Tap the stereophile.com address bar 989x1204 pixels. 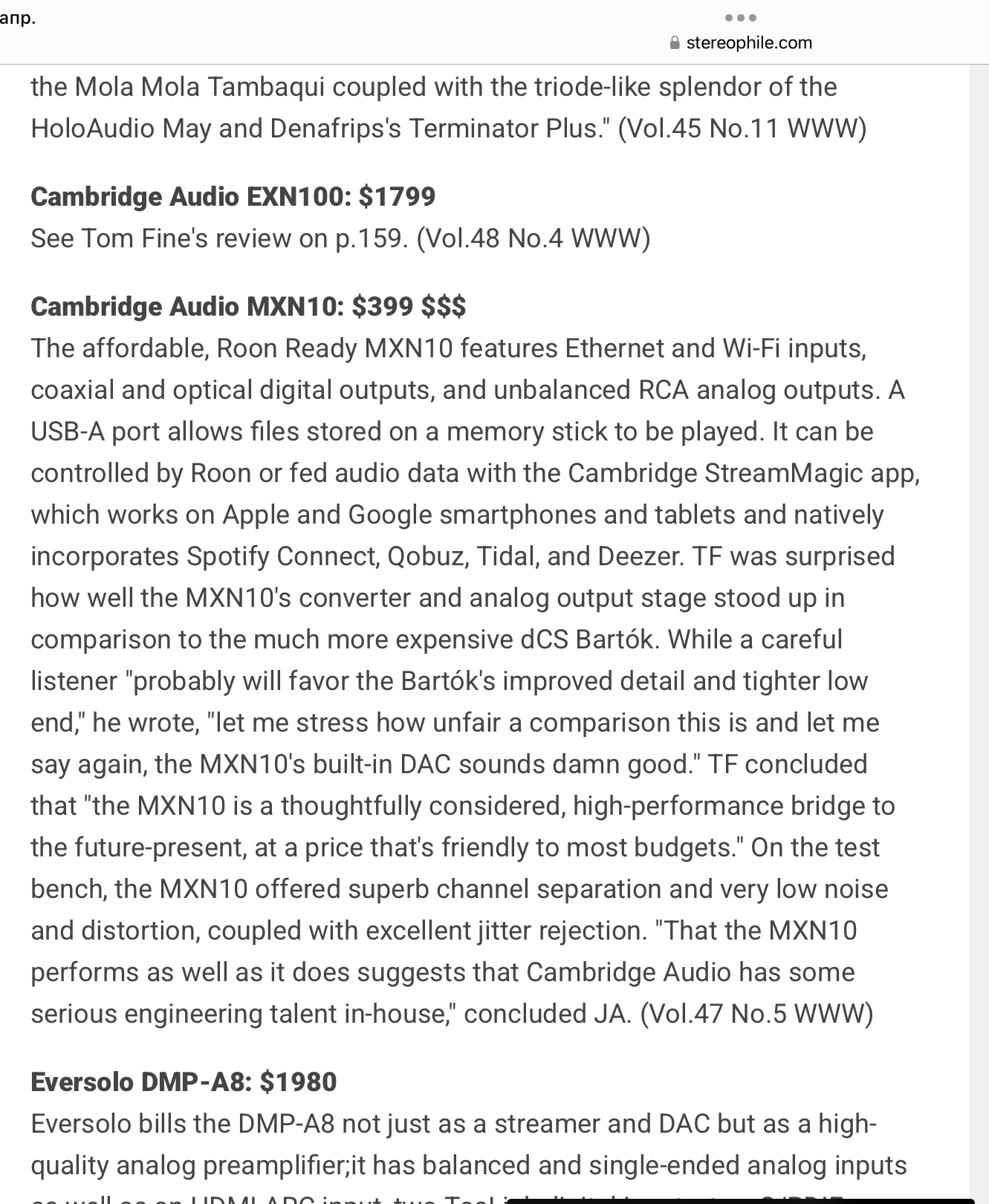coord(741,43)
